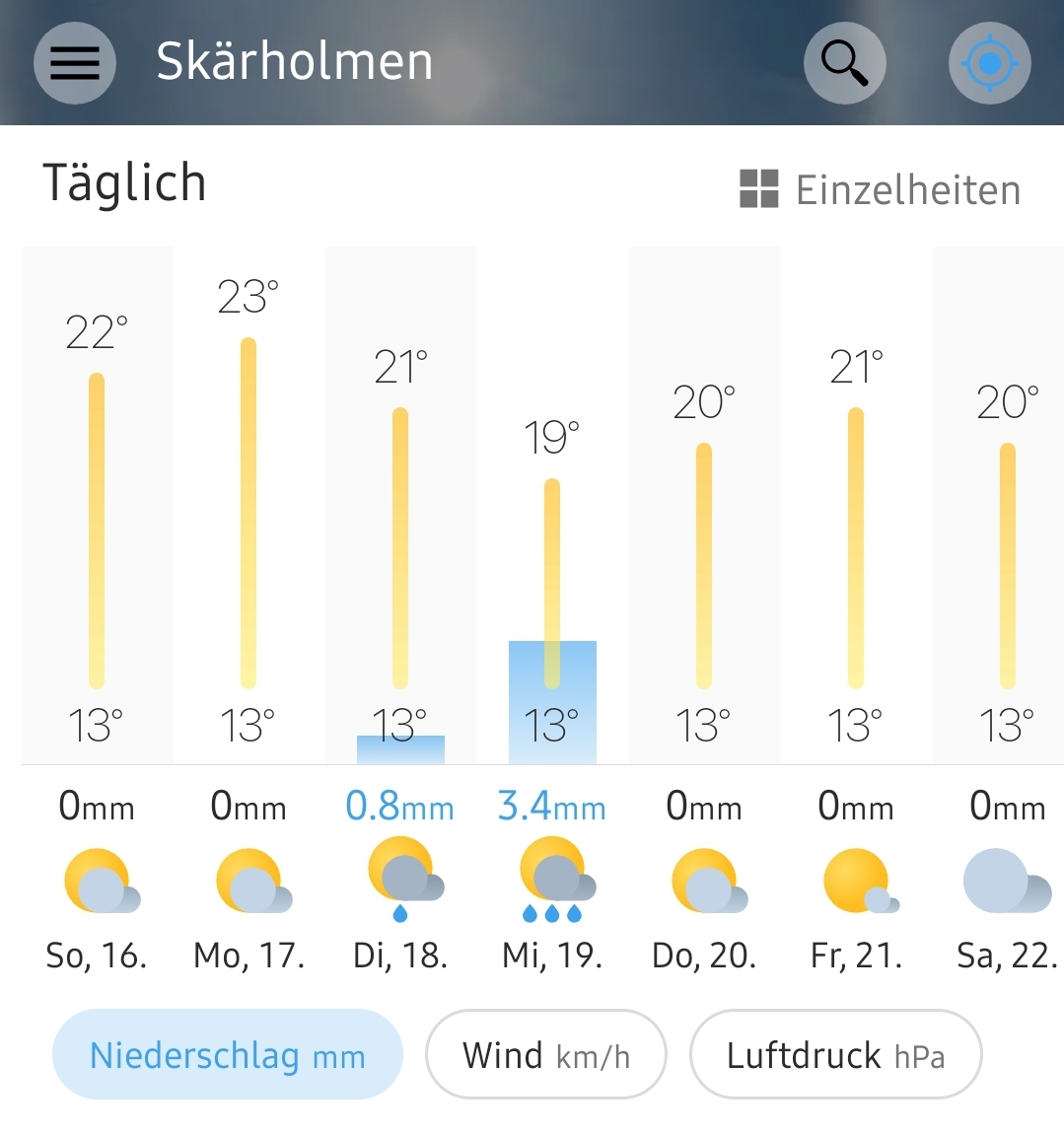Open location search
Viewport: 1064px width, 1135px height.
[844, 63]
